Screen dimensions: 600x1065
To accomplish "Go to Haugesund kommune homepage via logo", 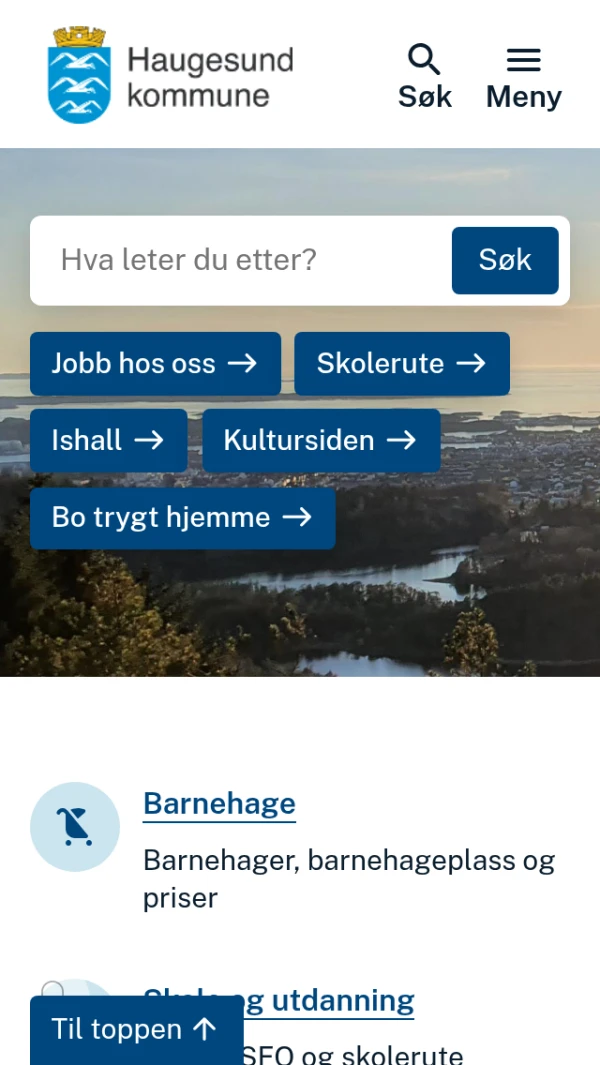I will 171,76.
